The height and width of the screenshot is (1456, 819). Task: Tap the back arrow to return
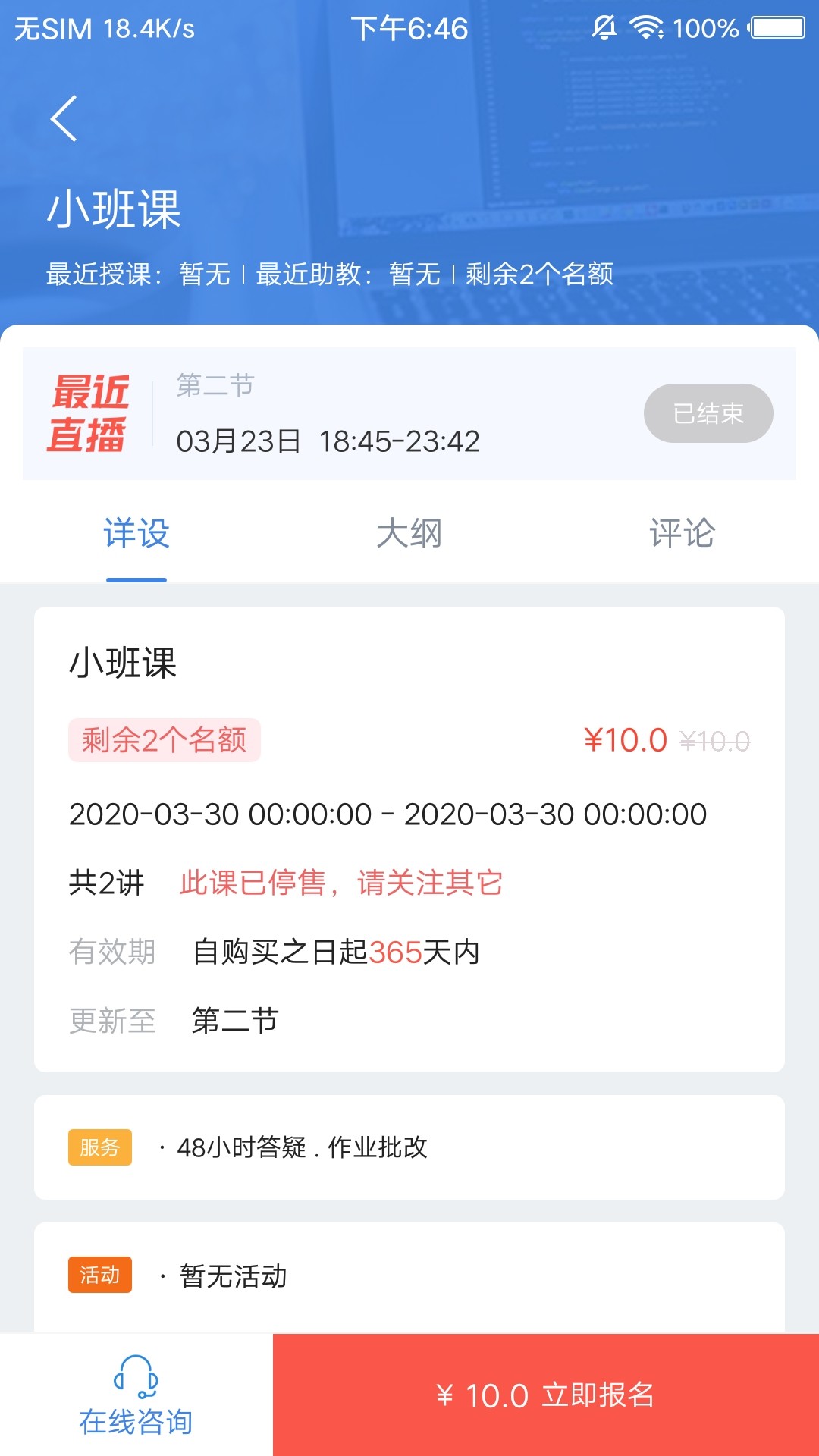click(x=64, y=118)
